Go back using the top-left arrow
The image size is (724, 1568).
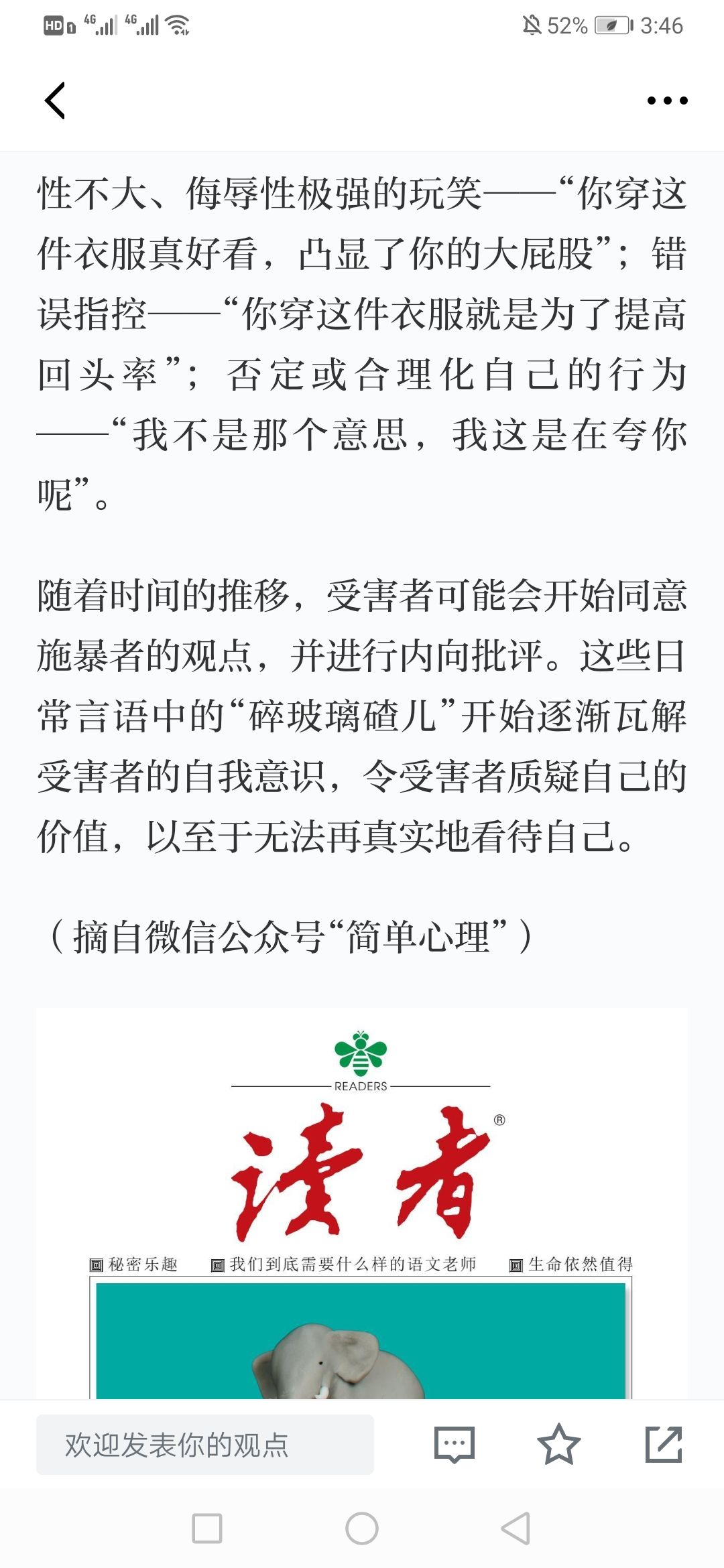55,101
